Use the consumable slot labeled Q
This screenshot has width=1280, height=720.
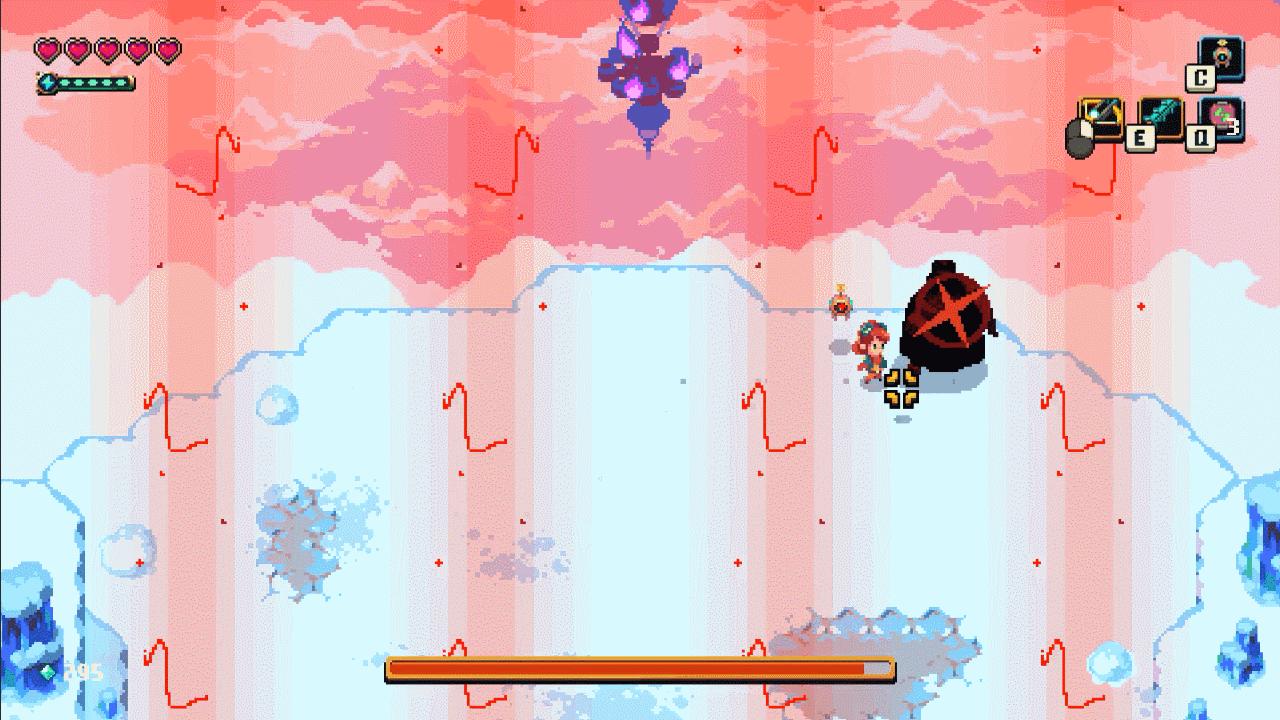(1221, 118)
